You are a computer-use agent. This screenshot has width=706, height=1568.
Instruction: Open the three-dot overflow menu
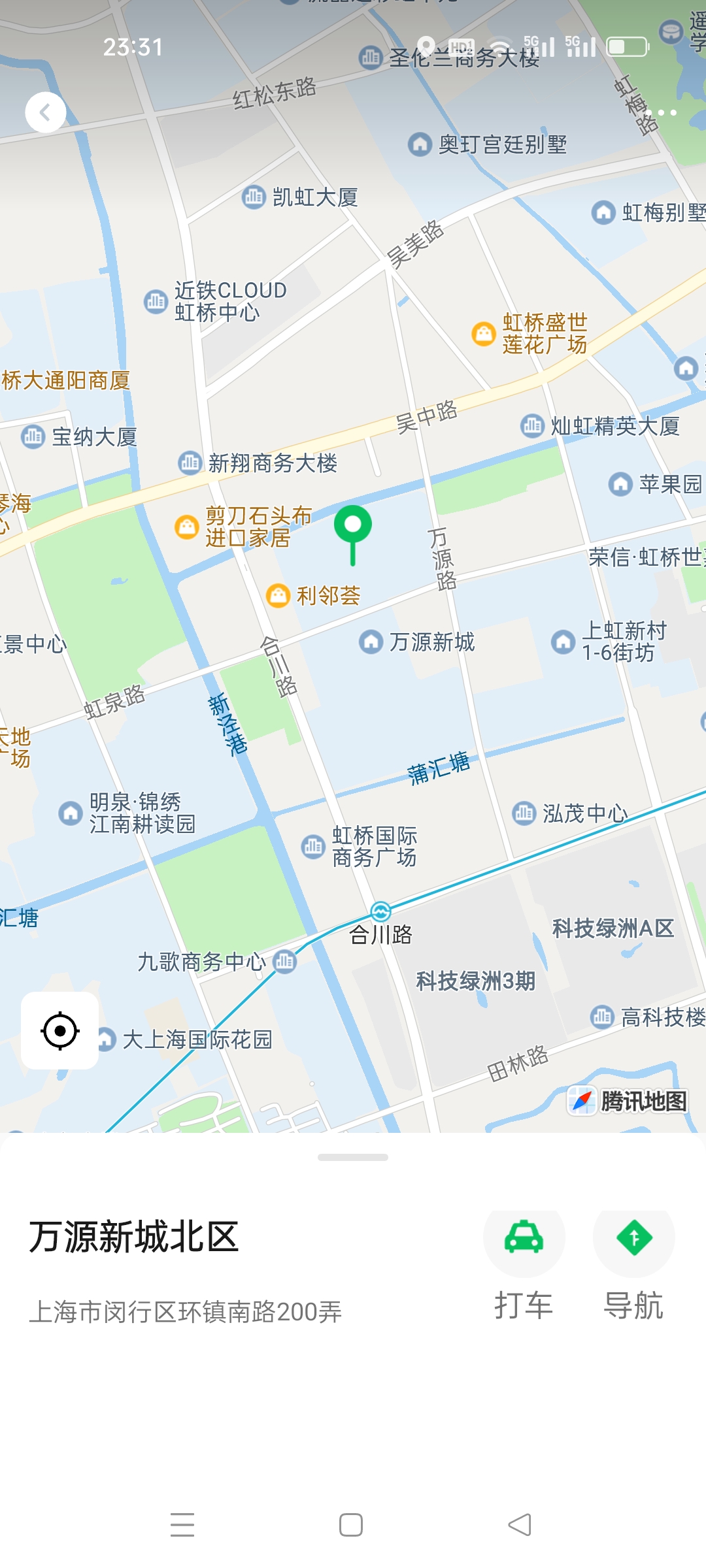[x=666, y=112]
